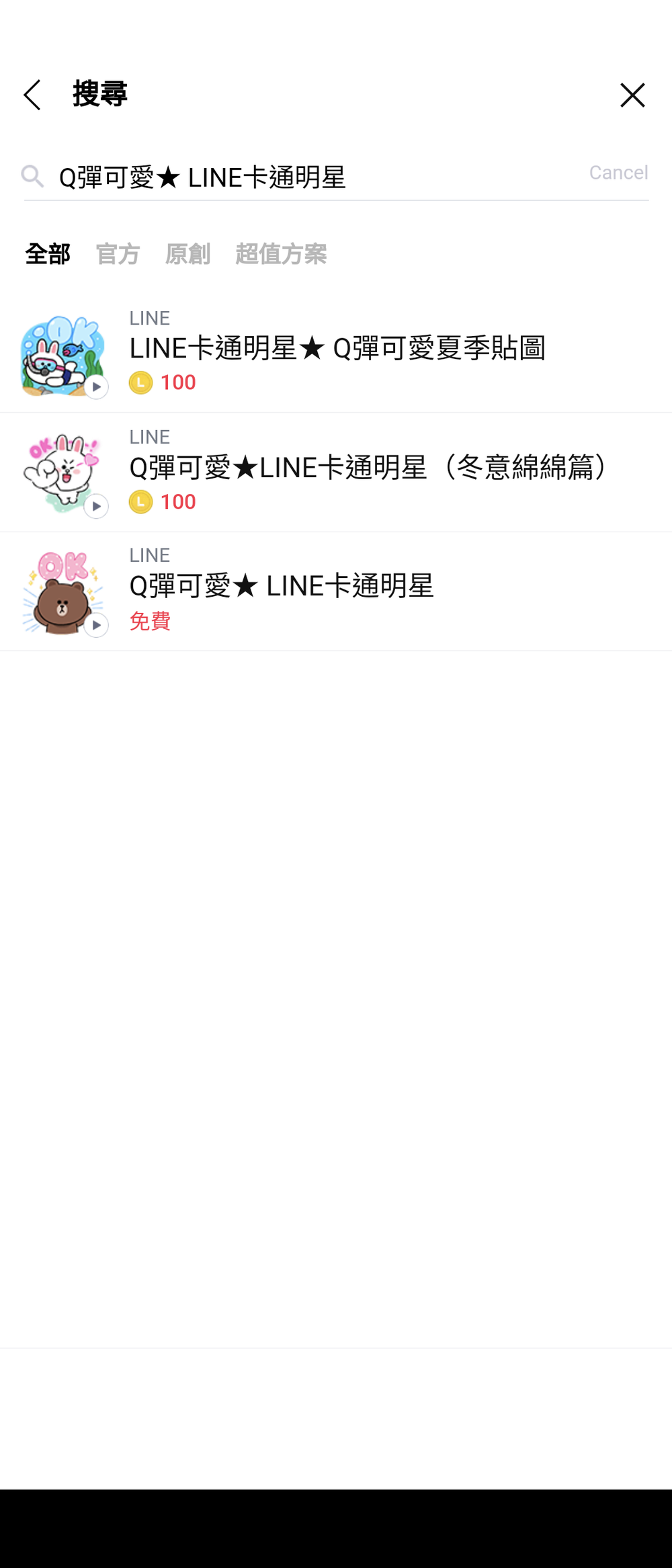
Task: Click the play icon on the free sticker thumbnail
Action: pos(96,624)
